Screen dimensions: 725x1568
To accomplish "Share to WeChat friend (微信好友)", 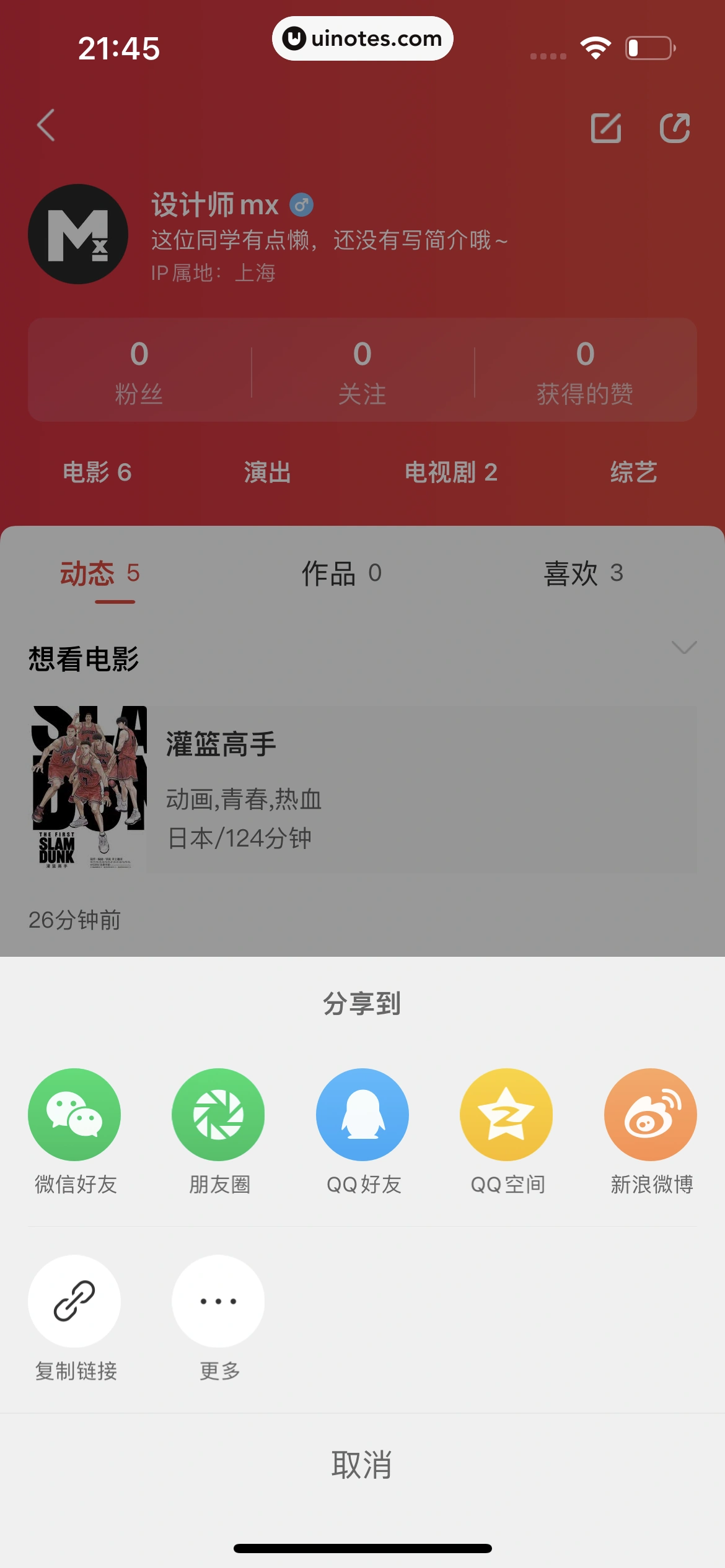I will pyautogui.click(x=74, y=1114).
